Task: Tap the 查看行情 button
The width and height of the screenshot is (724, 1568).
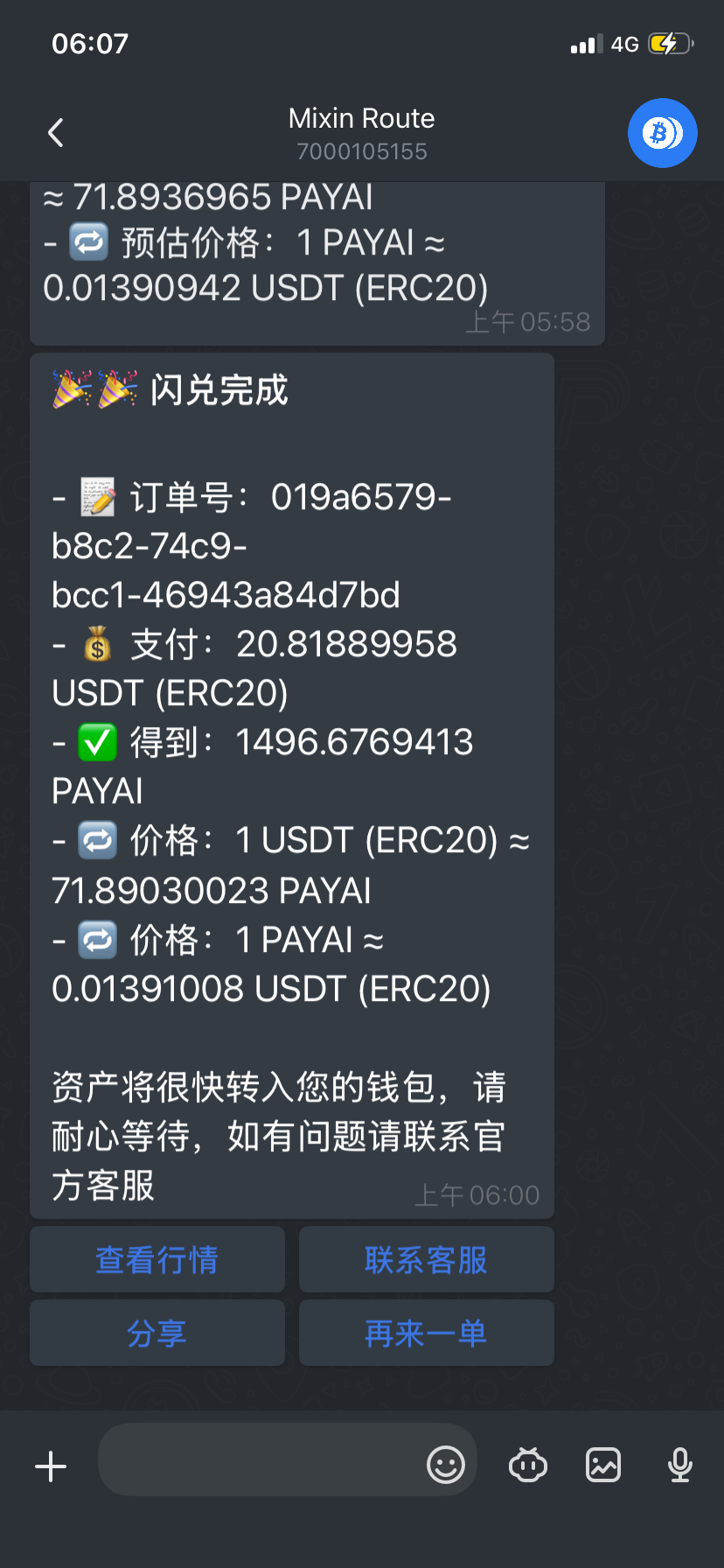Action: click(157, 1259)
